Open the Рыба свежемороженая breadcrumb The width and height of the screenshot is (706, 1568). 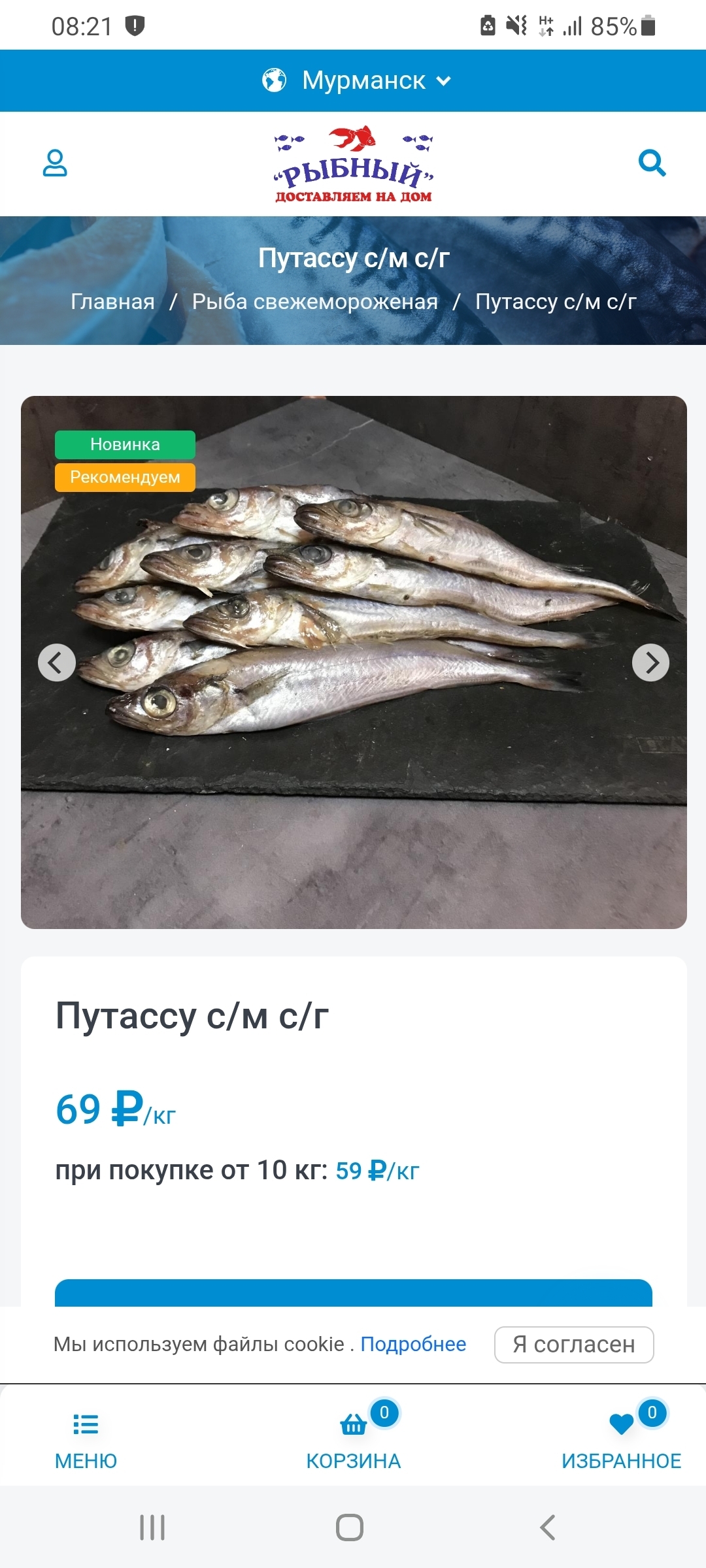coord(314,302)
